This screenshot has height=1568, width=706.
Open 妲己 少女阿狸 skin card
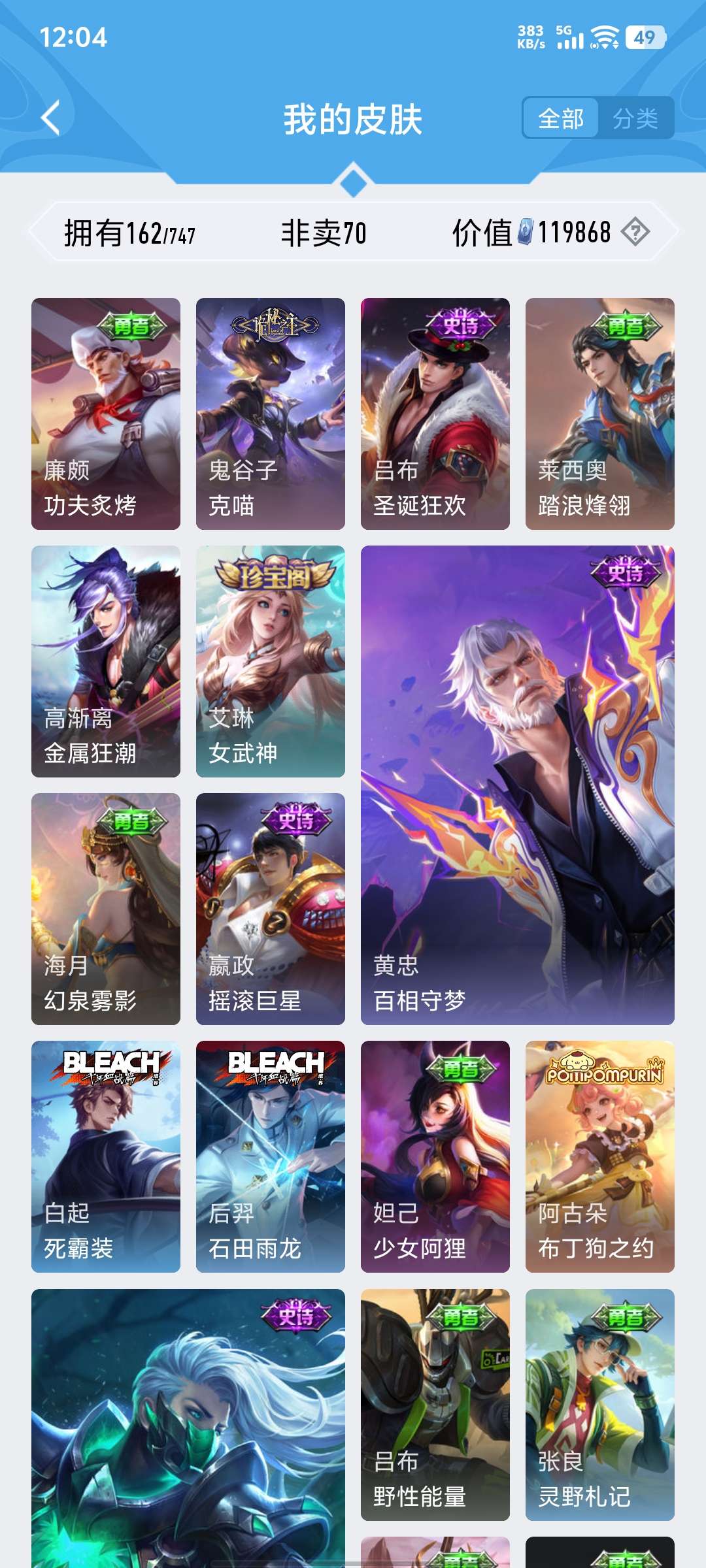click(435, 1156)
